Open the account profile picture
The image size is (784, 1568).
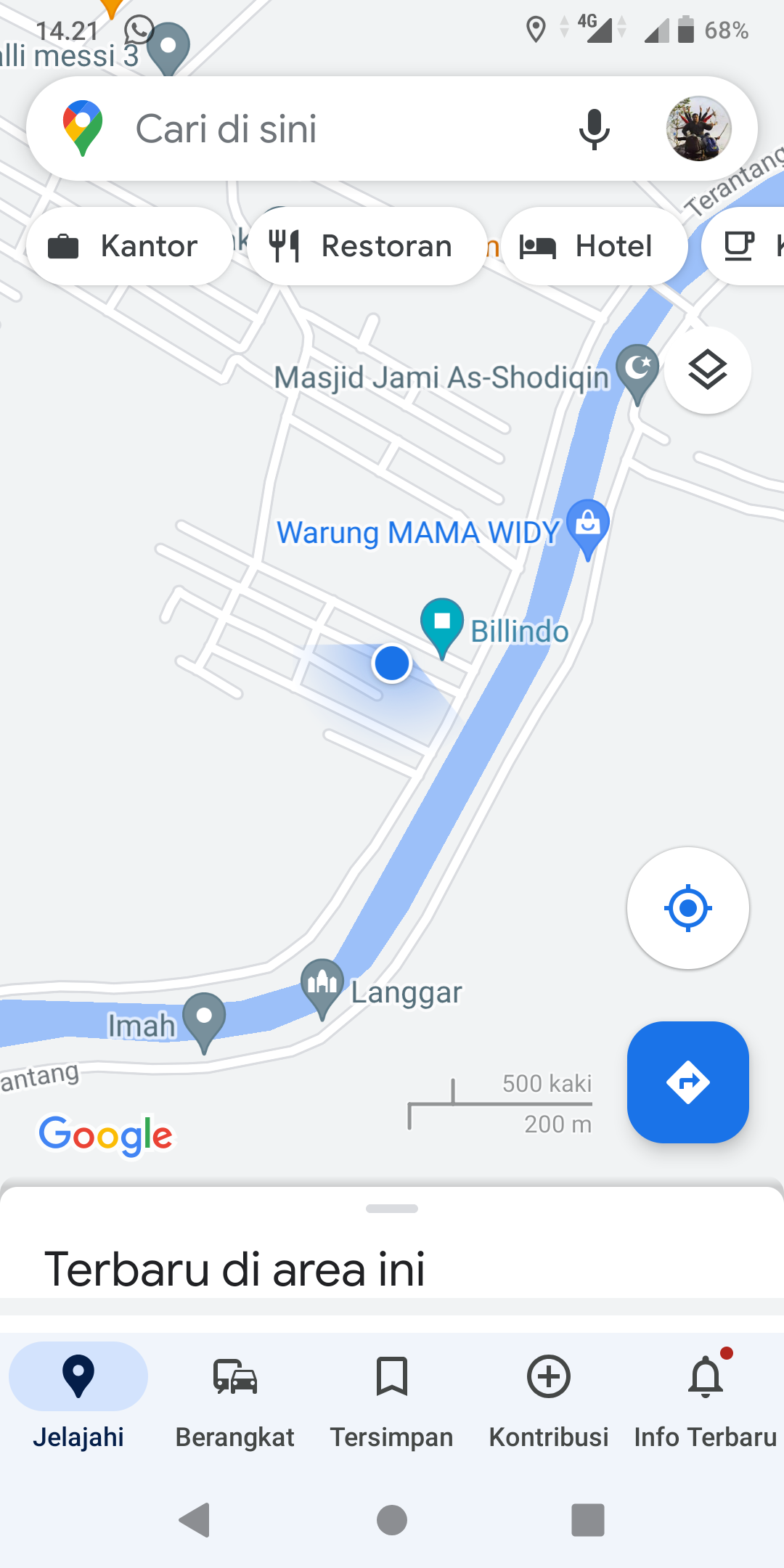click(x=698, y=128)
